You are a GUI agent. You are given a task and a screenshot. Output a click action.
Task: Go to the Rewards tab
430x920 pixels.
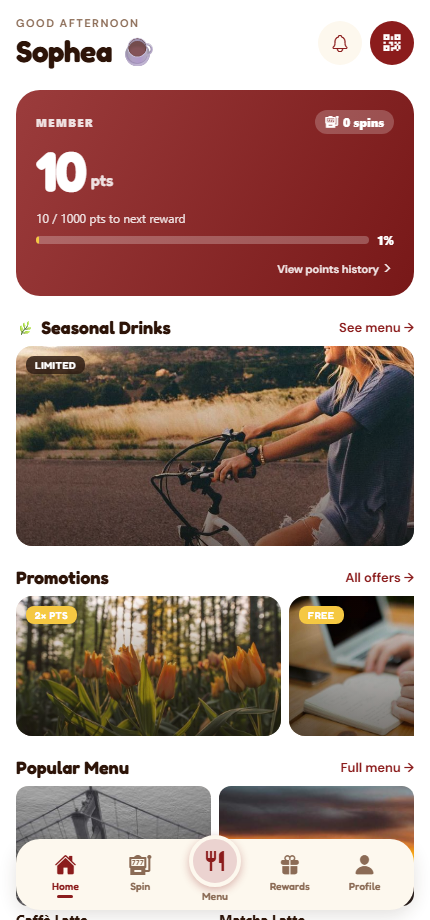(290, 874)
